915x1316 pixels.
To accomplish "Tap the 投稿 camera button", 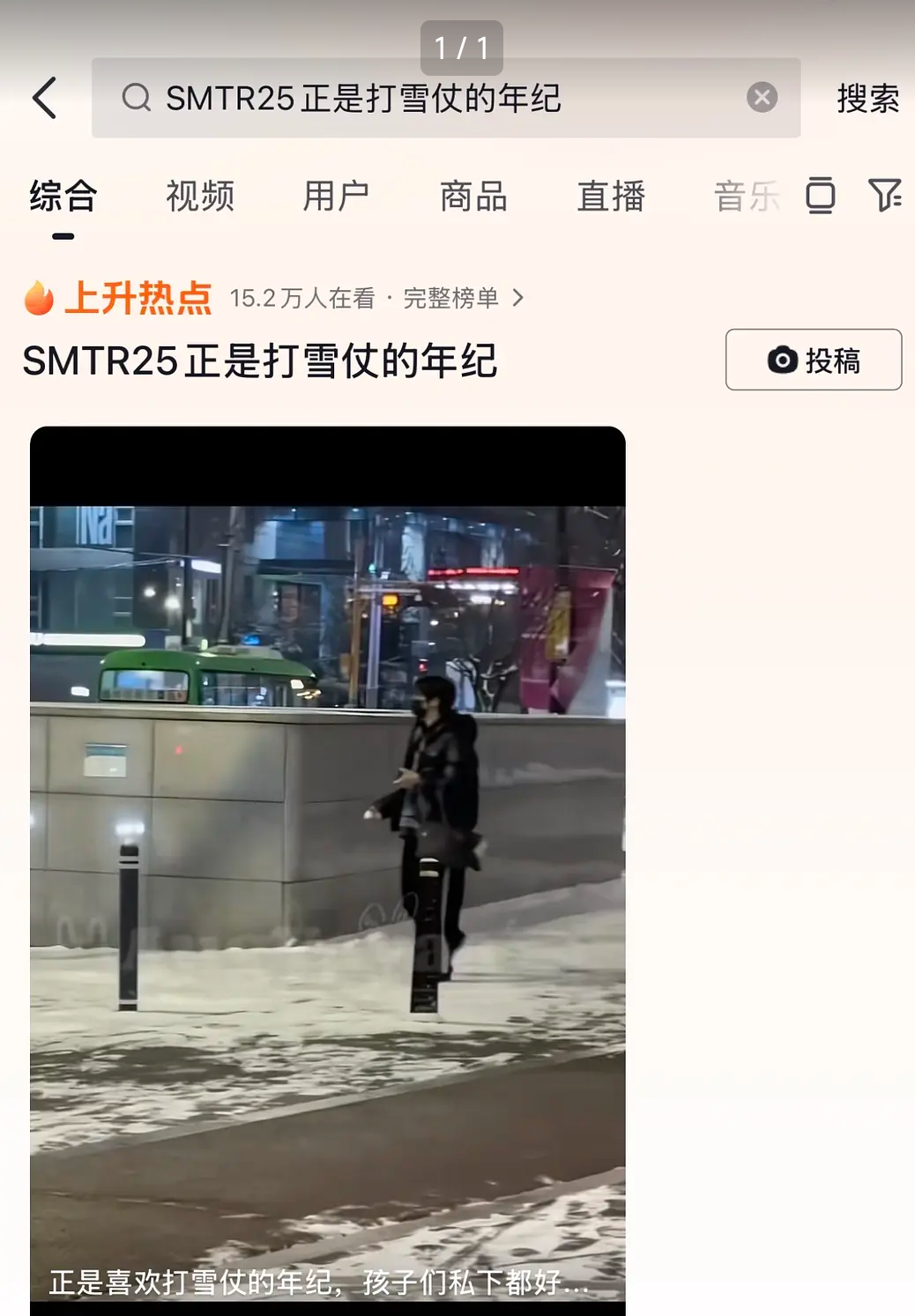I will pyautogui.click(x=813, y=360).
